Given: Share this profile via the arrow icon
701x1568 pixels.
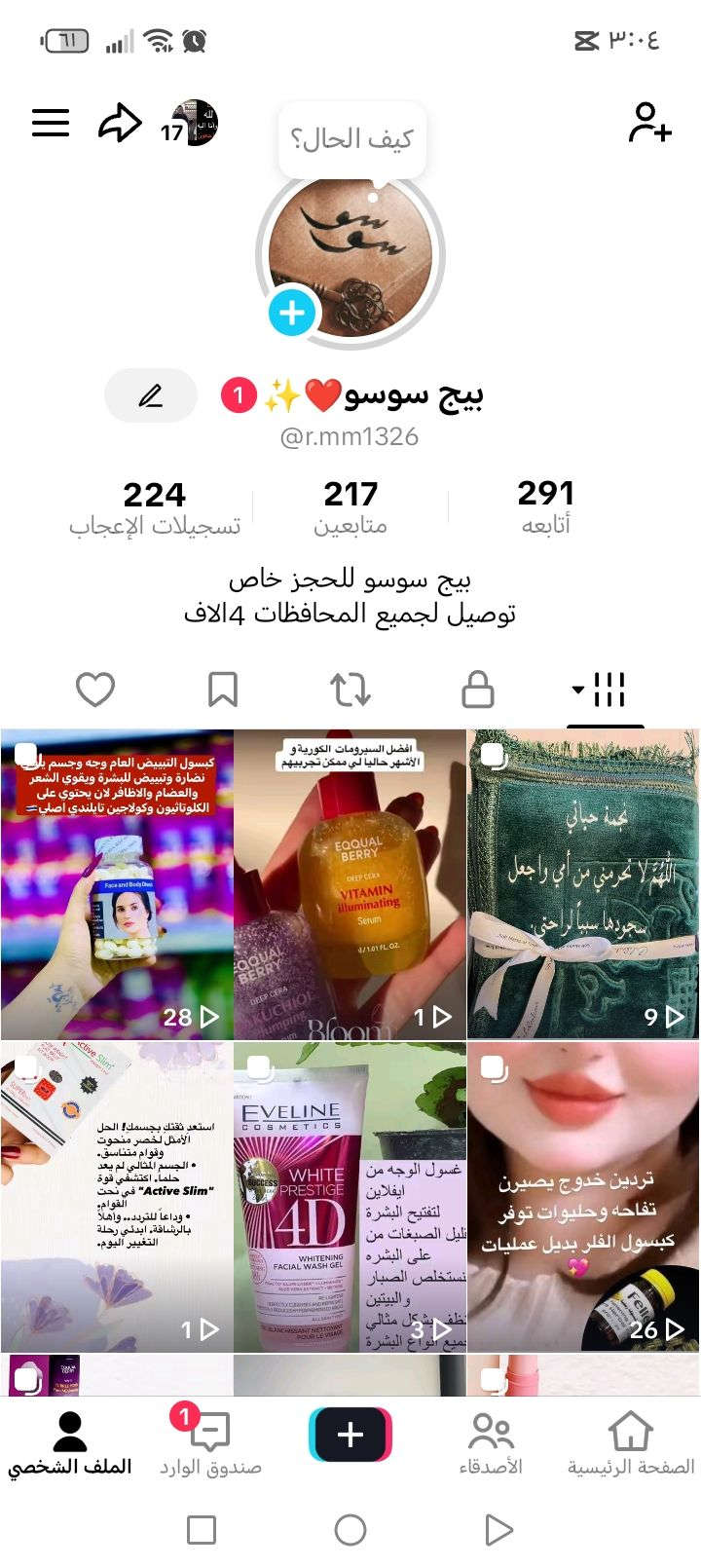Looking at the screenshot, I should [120, 123].
